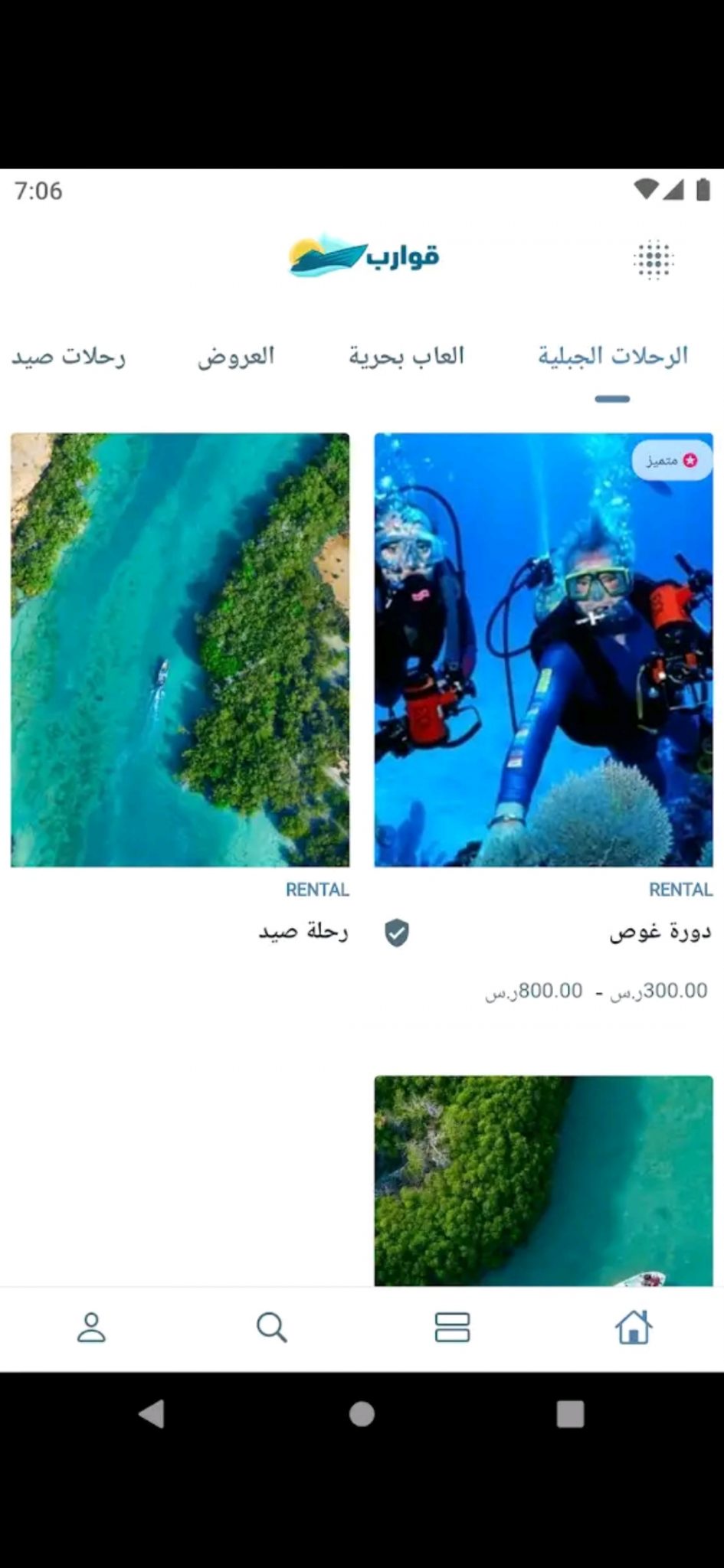Viewport: 724px width, 1568px height.
Task: Select the العروض tab
Action: tap(236, 356)
